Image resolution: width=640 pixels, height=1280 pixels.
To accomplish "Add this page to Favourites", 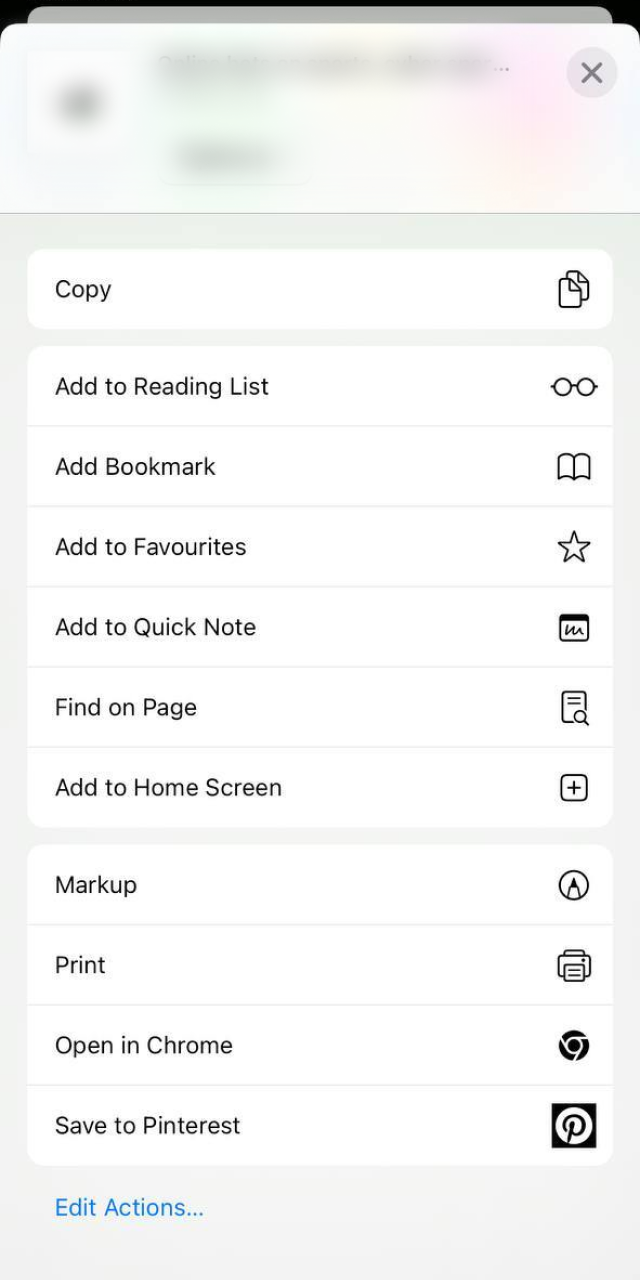I will [320, 547].
